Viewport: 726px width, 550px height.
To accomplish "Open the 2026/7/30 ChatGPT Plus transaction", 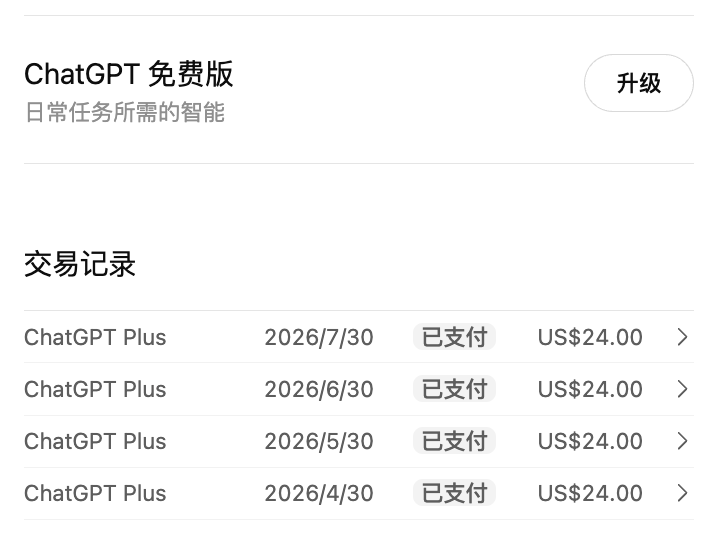I will (359, 337).
